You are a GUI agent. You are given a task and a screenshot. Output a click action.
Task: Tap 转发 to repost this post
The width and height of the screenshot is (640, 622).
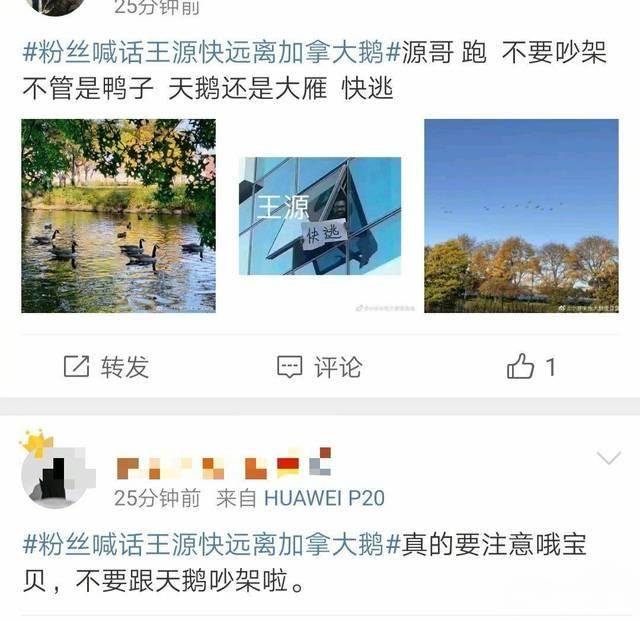pyautogui.click(x=106, y=367)
